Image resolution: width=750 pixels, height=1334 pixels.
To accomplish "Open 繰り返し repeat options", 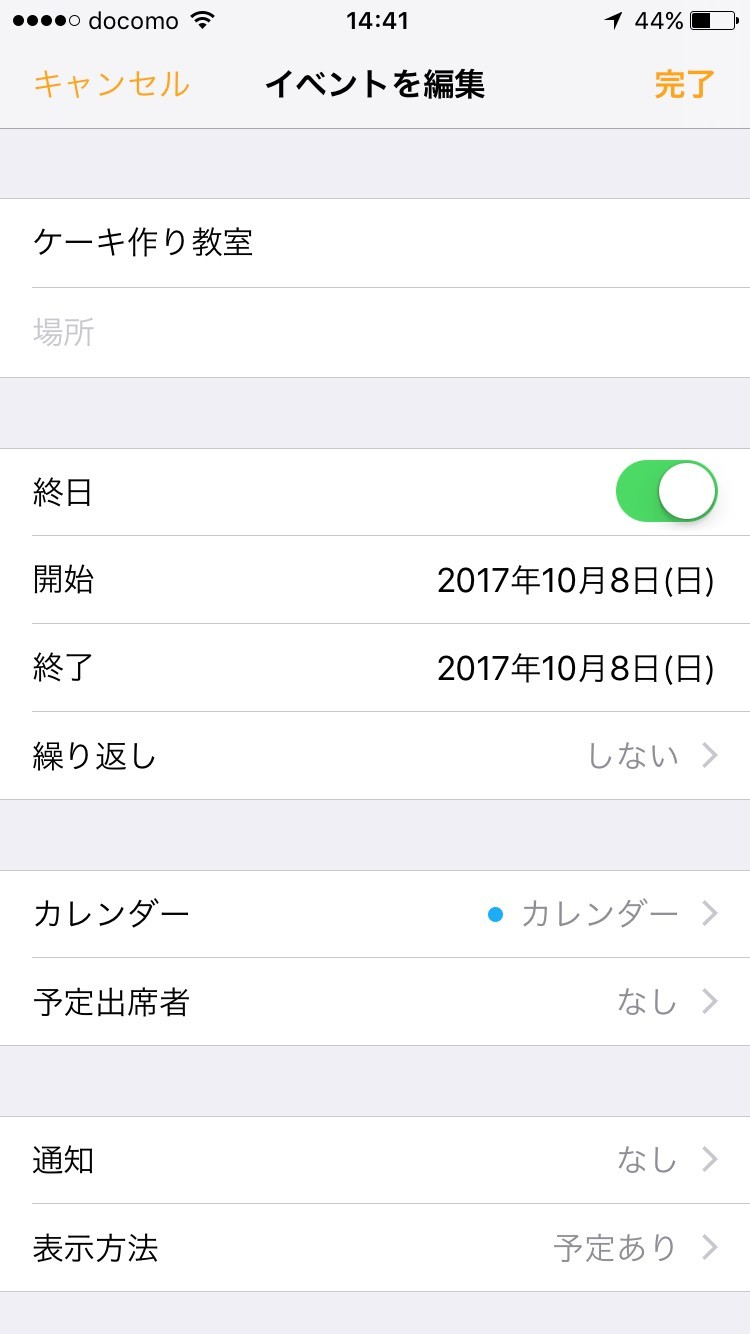I will tap(375, 756).
